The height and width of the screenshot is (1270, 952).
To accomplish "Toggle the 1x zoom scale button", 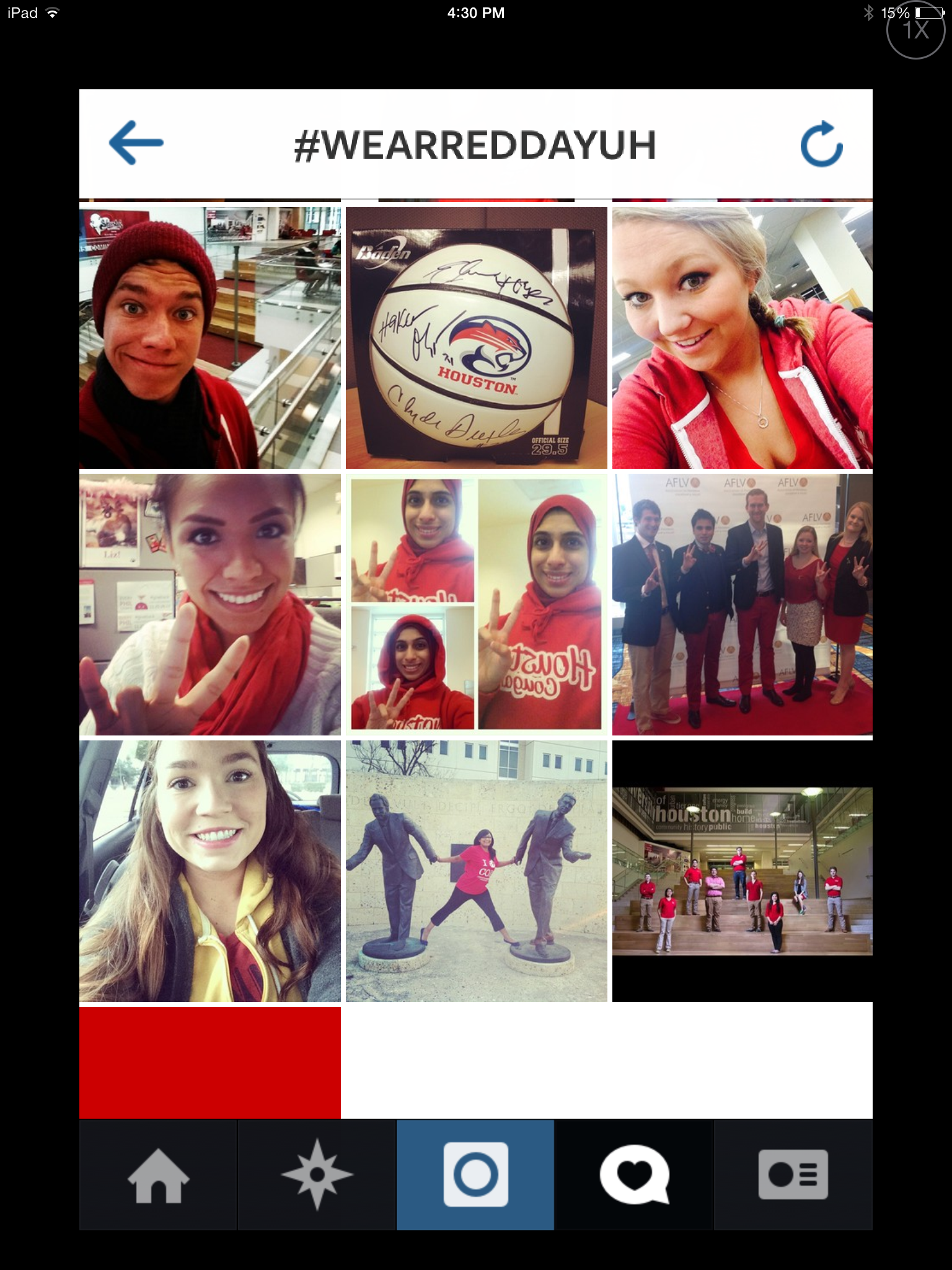I will (x=915, y=30).
